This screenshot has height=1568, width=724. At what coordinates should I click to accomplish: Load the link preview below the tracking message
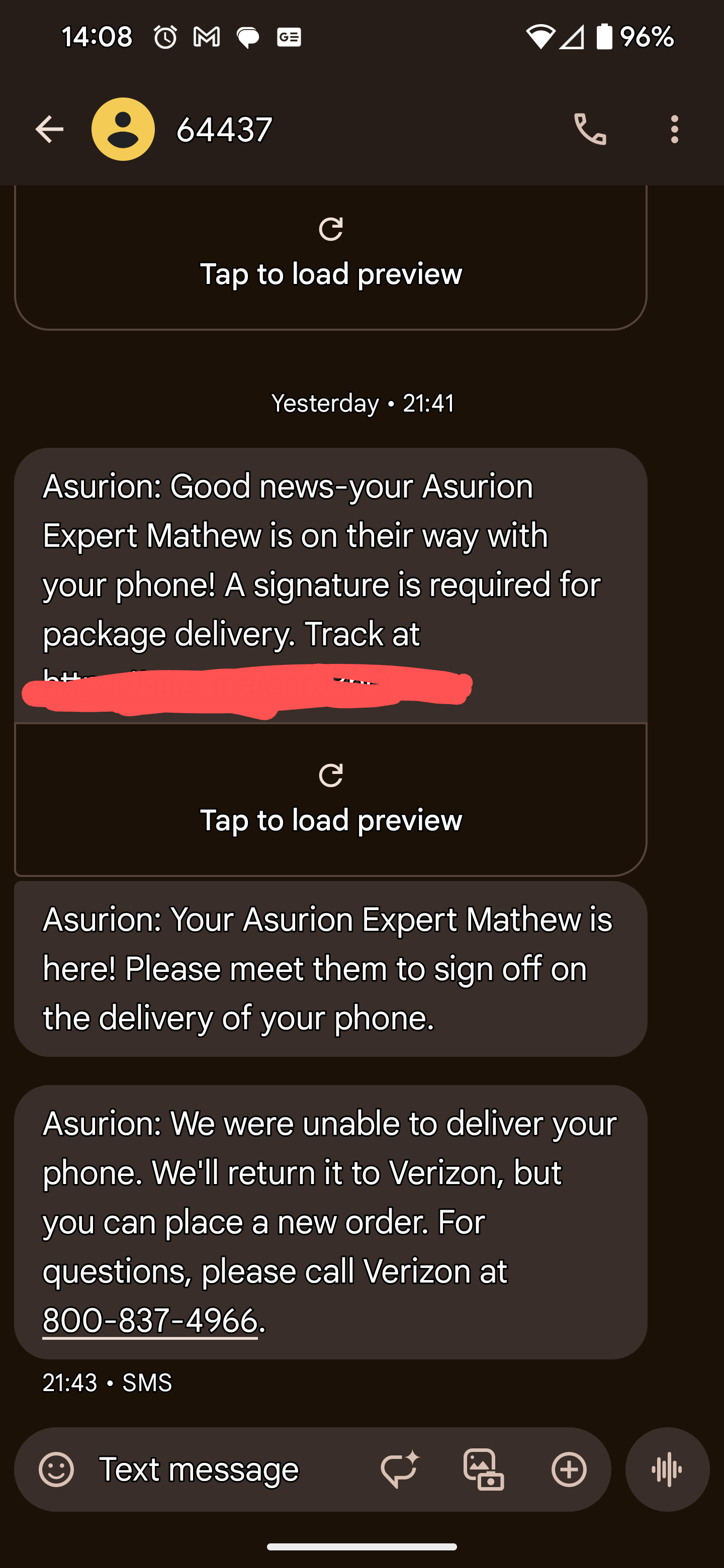click(331, 799)
